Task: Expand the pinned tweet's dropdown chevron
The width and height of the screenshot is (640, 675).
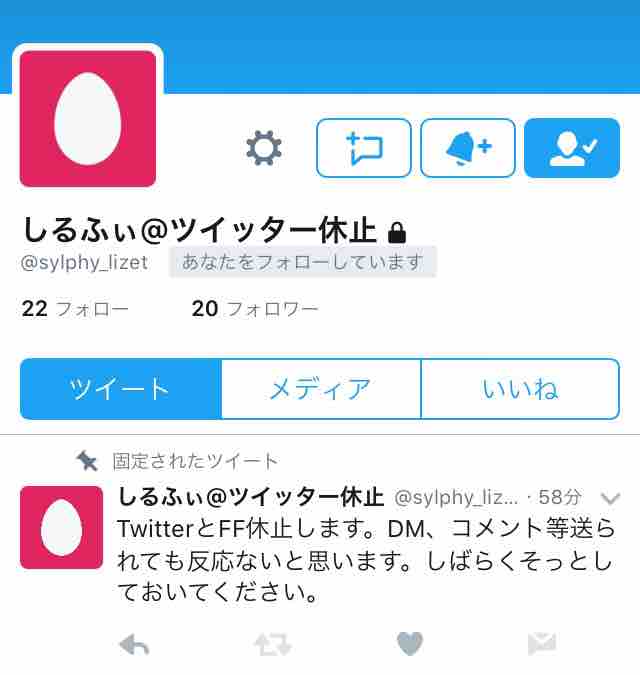Action: point(608,498)
